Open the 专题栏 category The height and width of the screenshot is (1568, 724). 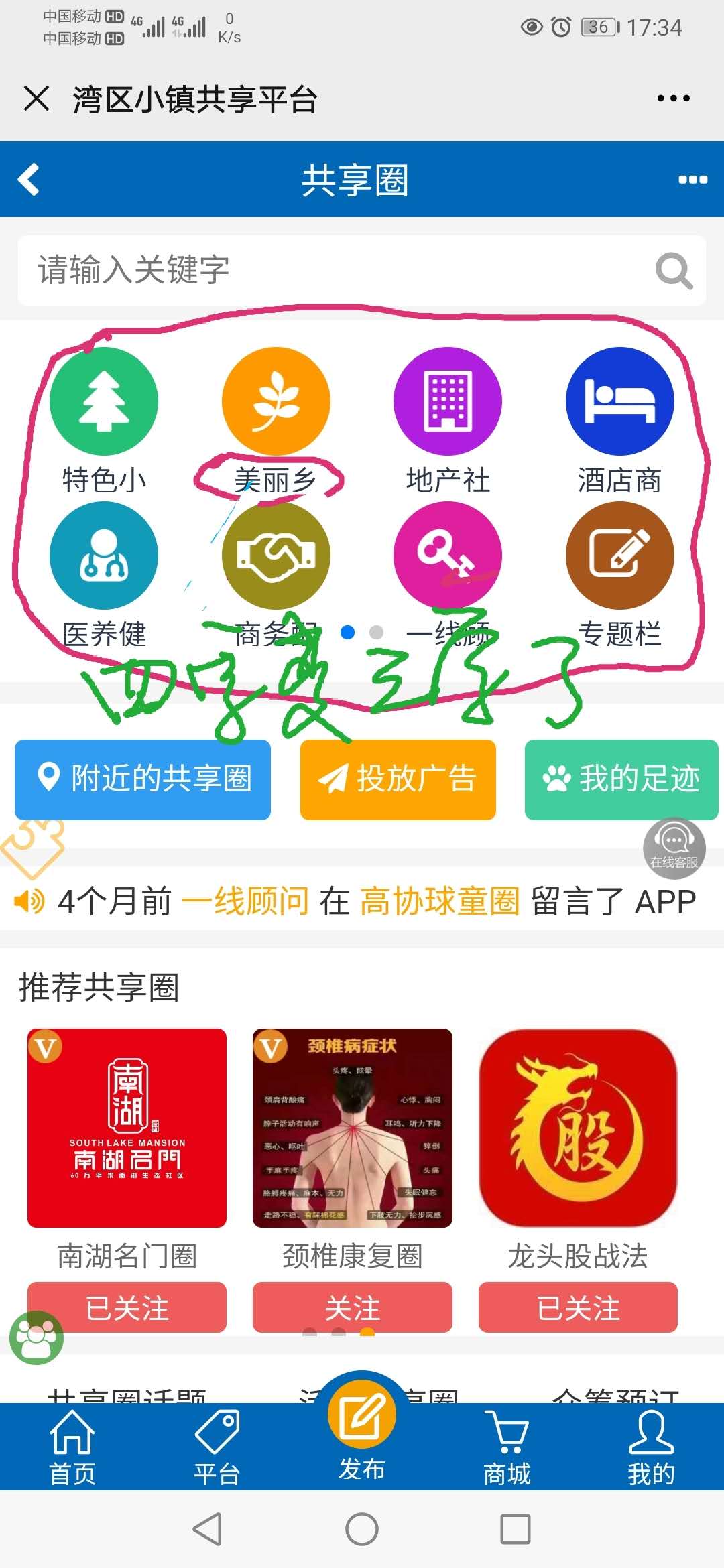619,556
